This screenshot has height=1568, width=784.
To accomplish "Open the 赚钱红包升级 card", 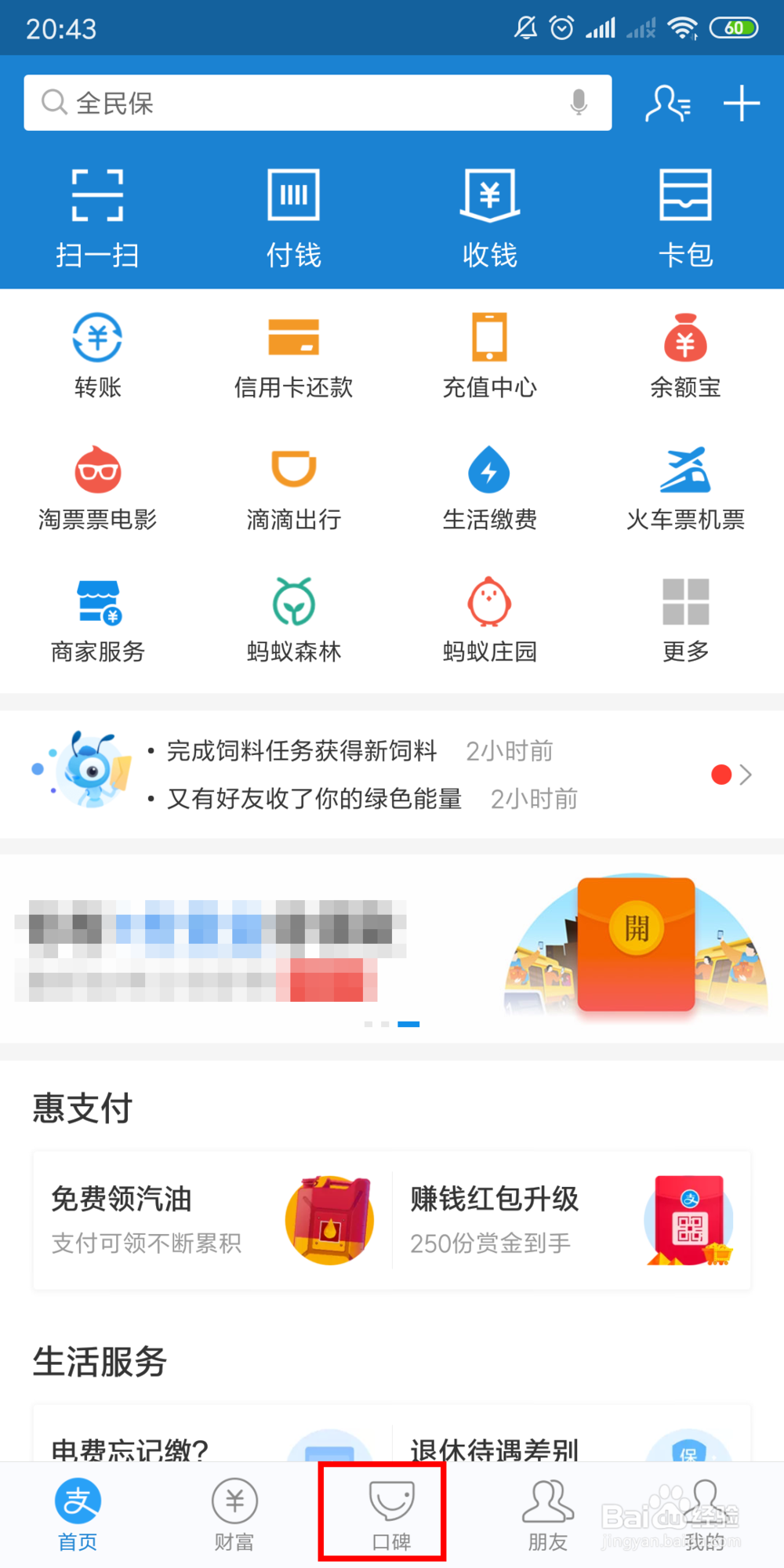I will pyautogui.click(x=571, y=1220).
